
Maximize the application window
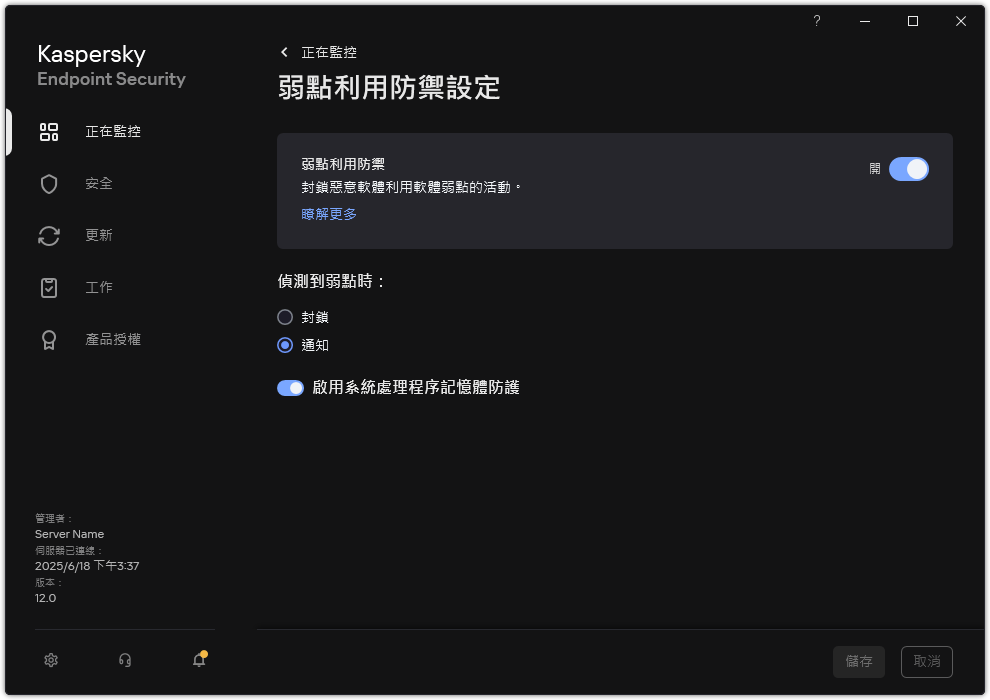(913, 21)
